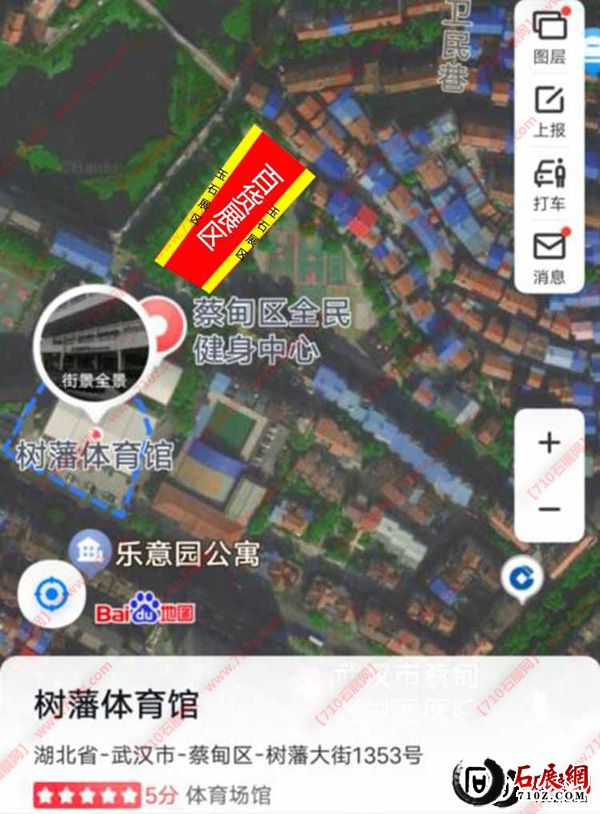Open 消息 messages

[549, 255]
